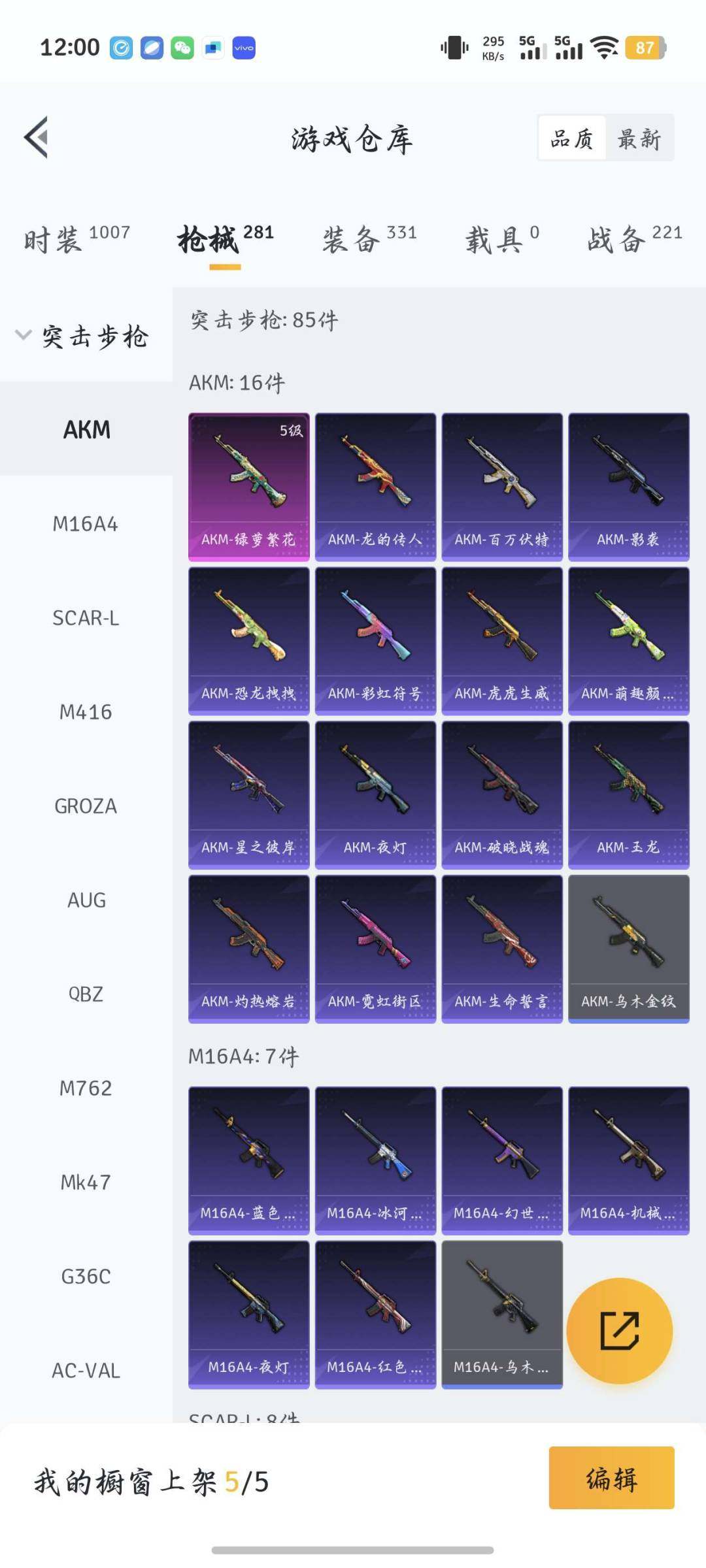Switch to the 装备 tab
The width and height of the screenshot is (706, 1568).
point(369,239)
